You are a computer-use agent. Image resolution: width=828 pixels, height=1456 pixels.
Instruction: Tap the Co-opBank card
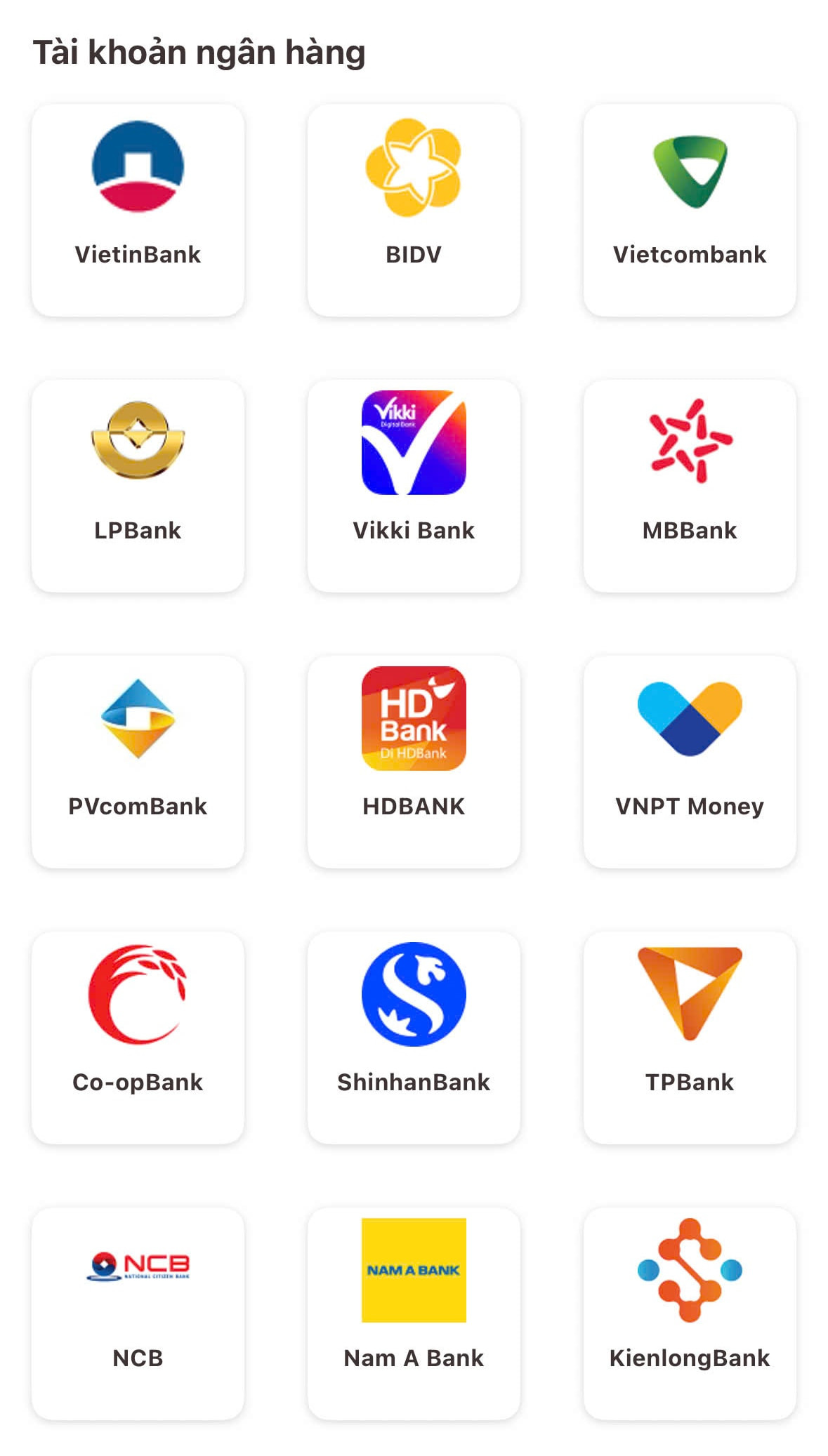138,1038
